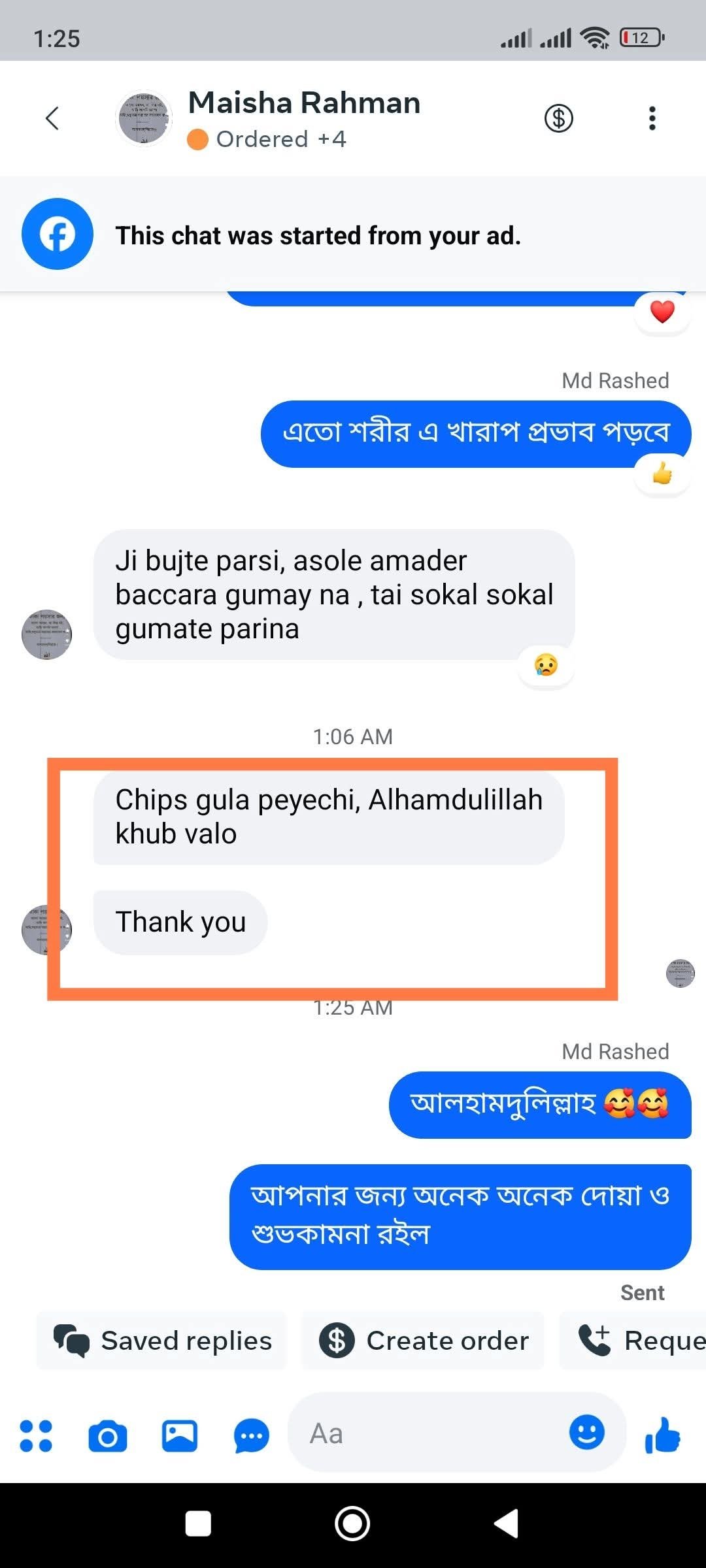Open Maisha Rahman's profile details
The image size is (706, 1568).
[304, 103]
